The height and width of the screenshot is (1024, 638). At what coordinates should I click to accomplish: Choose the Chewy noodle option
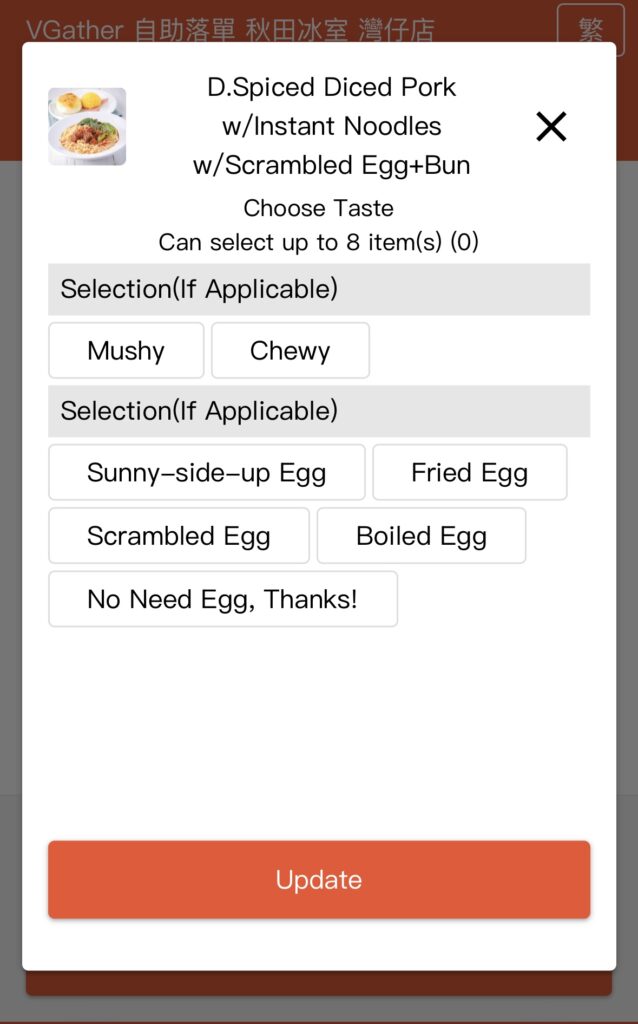(291, 350)
